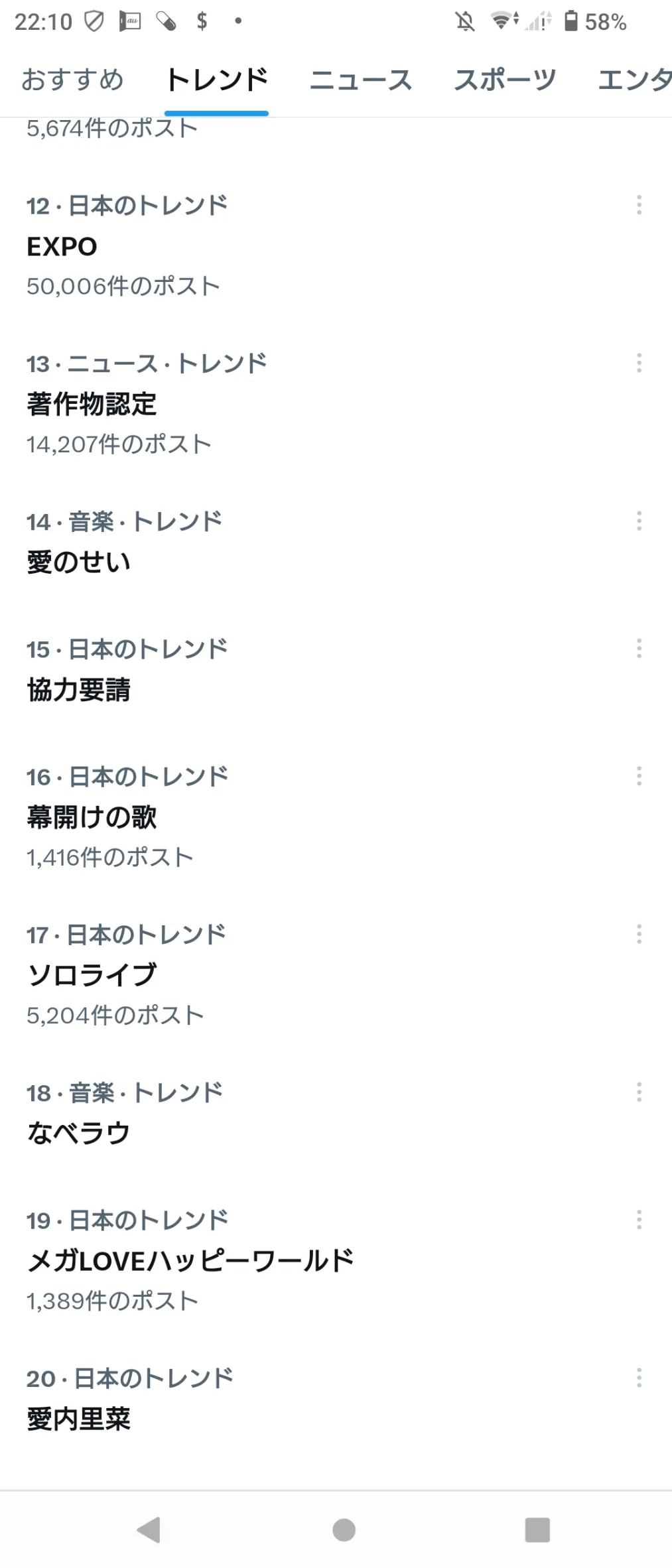Open the overflow menu for なべラウ
Viewport: 672px width, 1568px height.
(x=639, y=1092)
